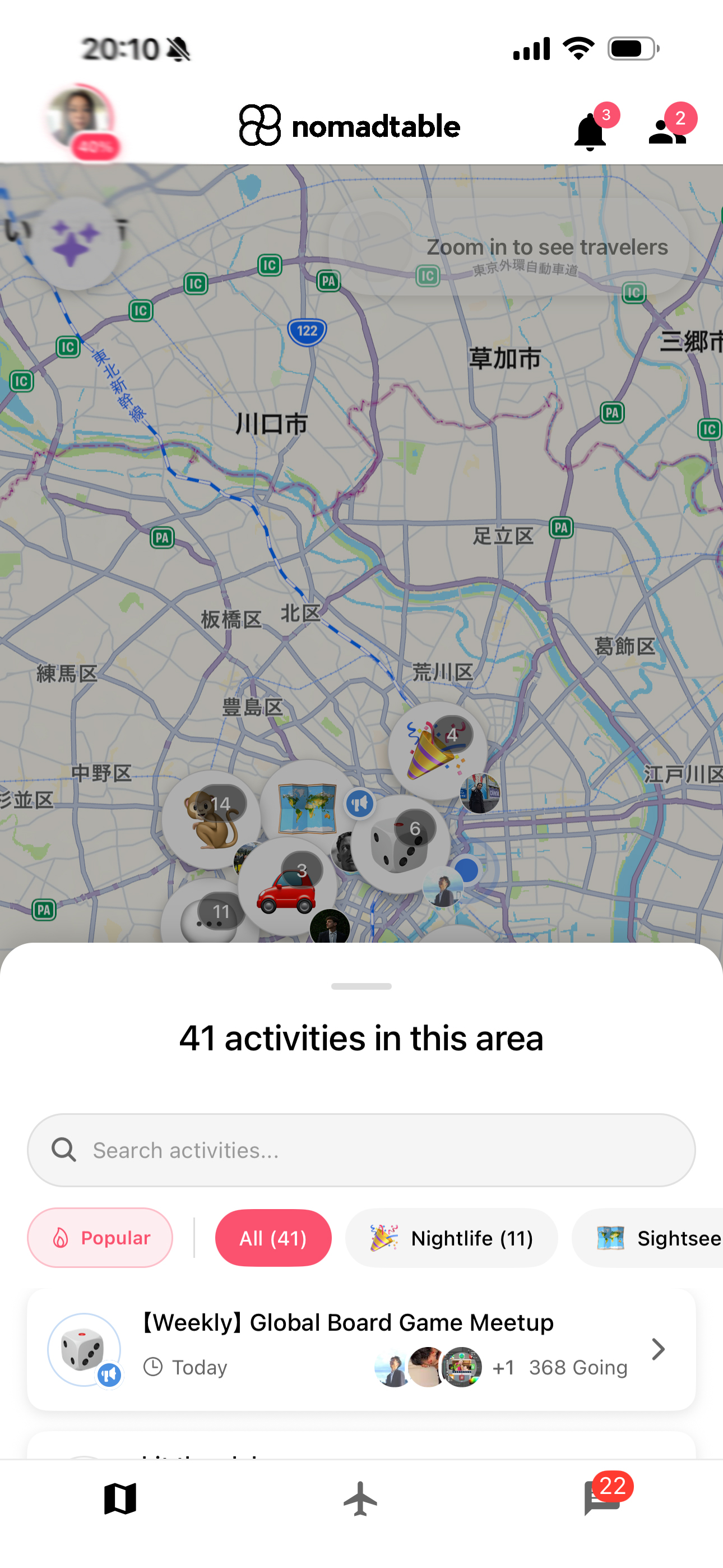This screenshot has height=1568, width=723.
Task: Enable the Nightlife (11) filter
Action: (452, 1238)
